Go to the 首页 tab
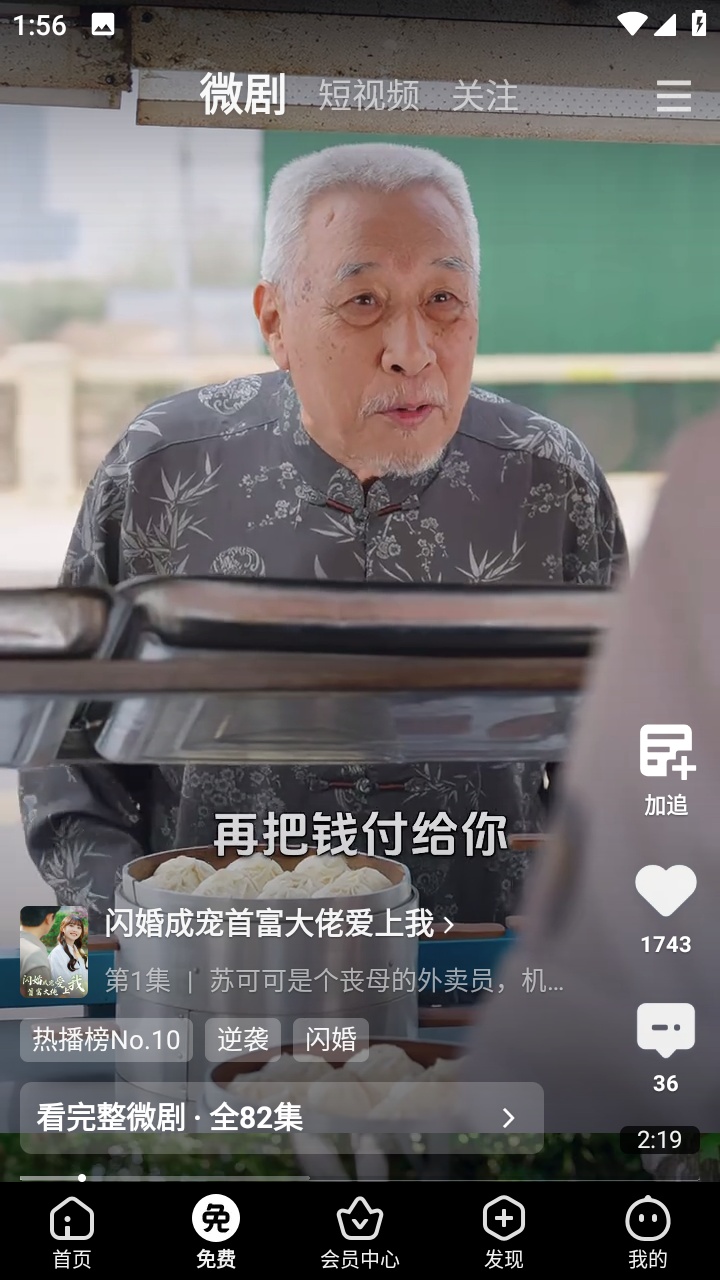This screenshot has height=1280, width=720. pyautogui.click(x=72, y=1232)
